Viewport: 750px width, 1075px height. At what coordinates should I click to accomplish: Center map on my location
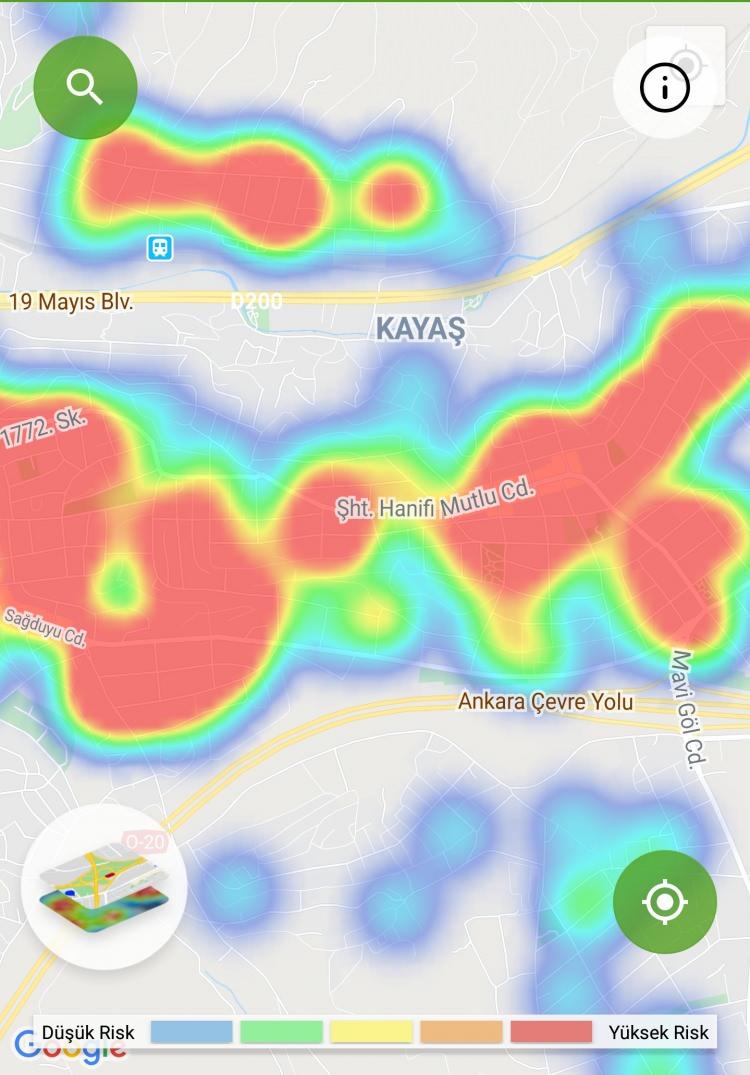coord(664,902)
